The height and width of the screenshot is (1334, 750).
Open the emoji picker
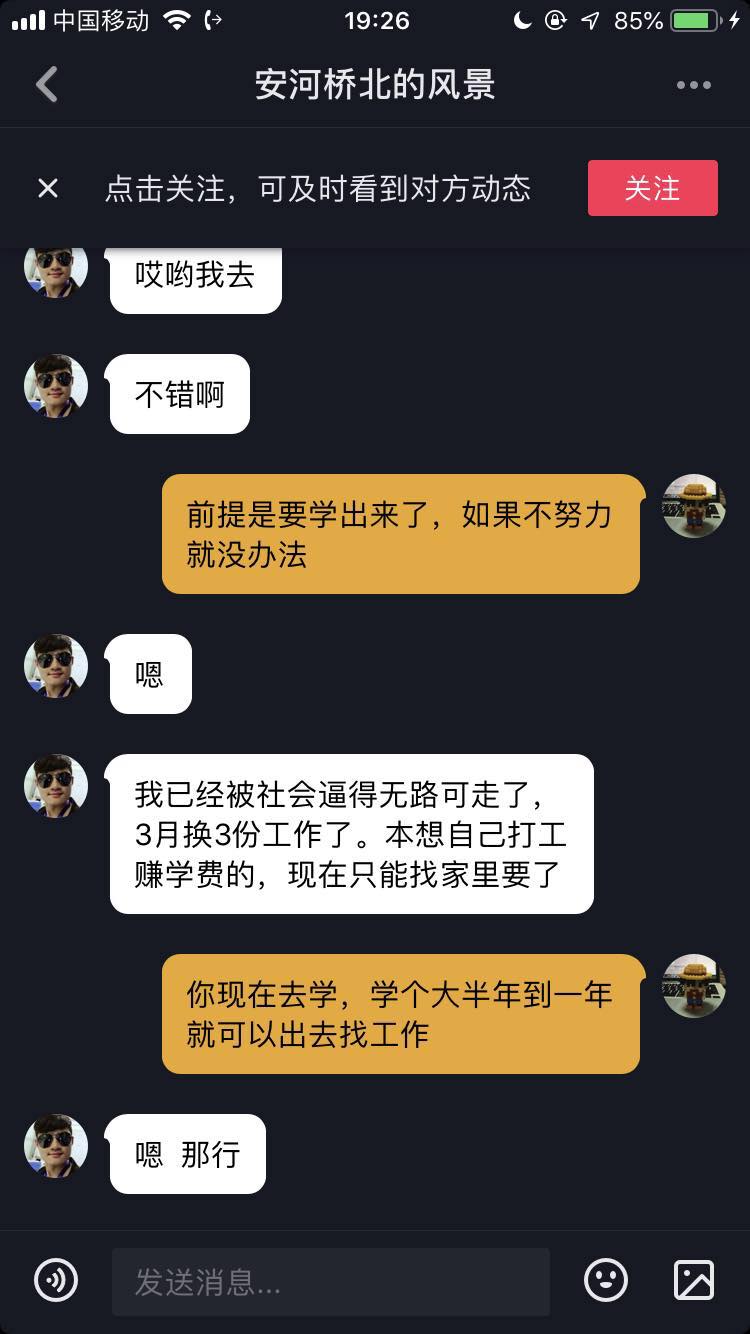[605, 1280]
